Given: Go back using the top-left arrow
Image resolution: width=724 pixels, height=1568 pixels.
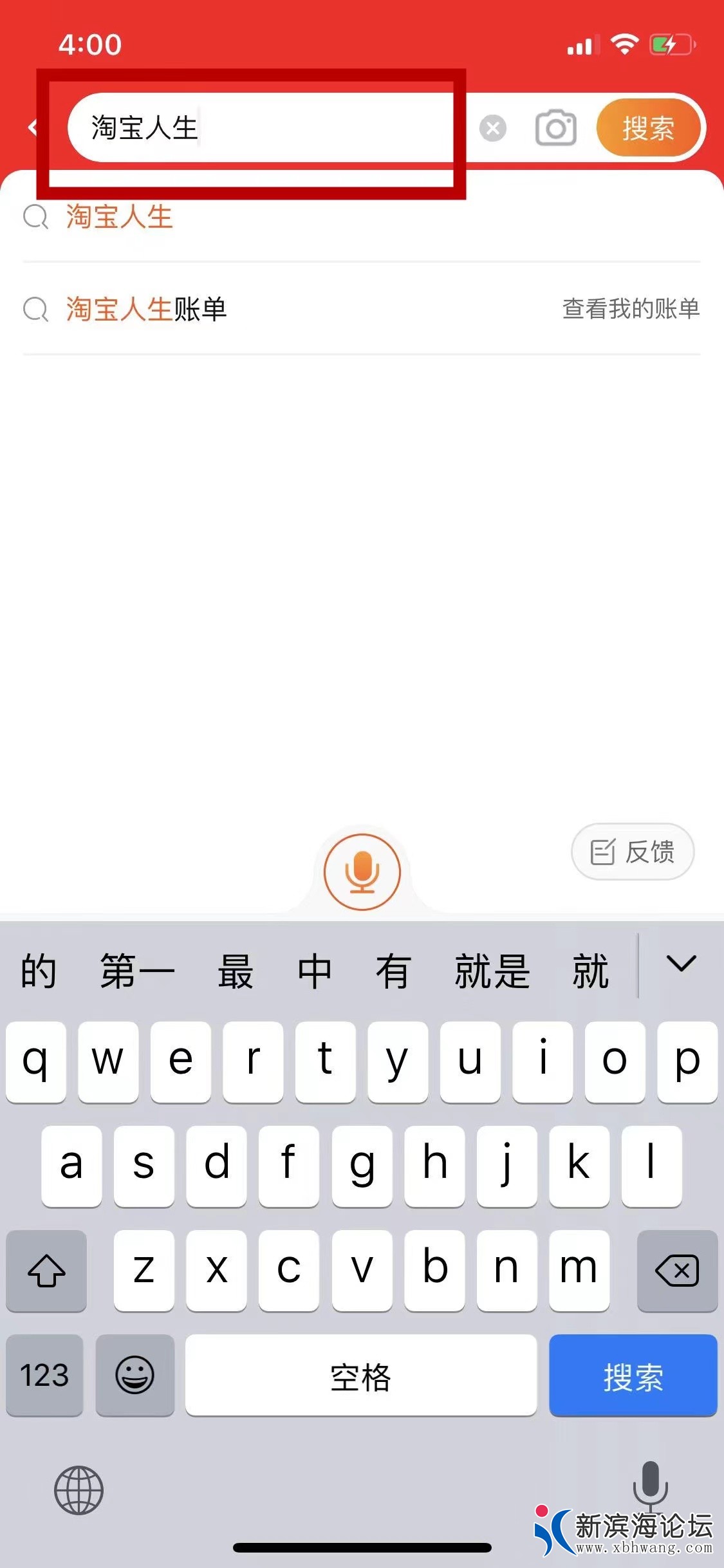Looking at the screenshot, I should tap(32, 127).
